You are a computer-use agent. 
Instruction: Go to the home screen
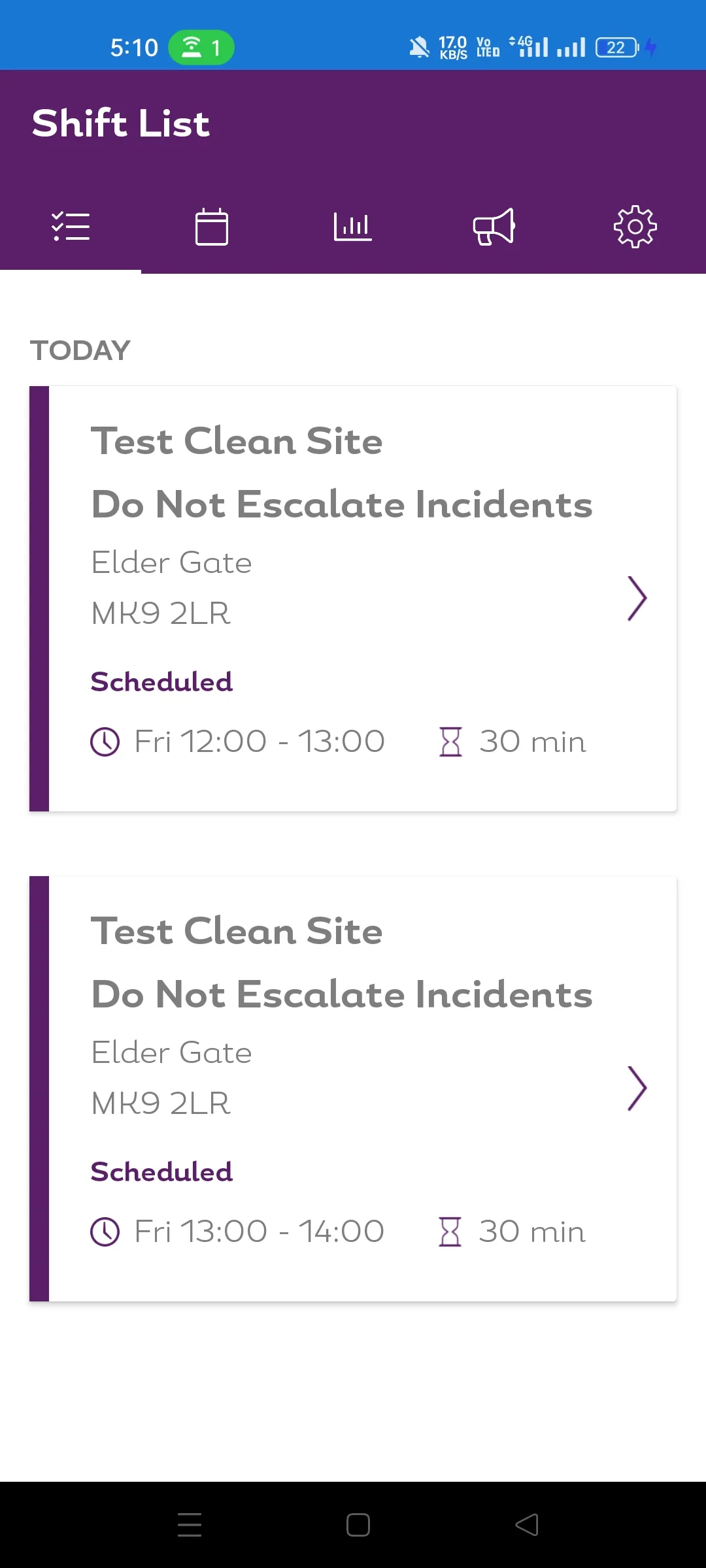358,1525
